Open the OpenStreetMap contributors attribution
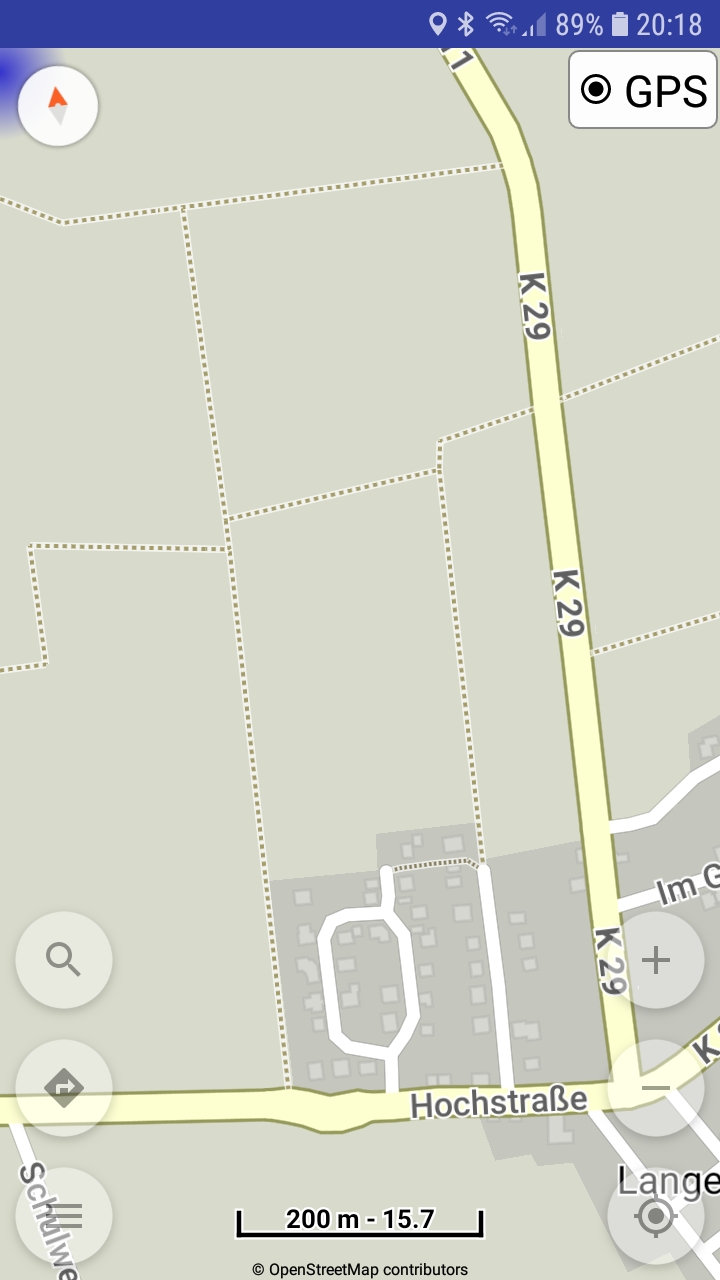 pyautogui.click(x=360, y=1270)
